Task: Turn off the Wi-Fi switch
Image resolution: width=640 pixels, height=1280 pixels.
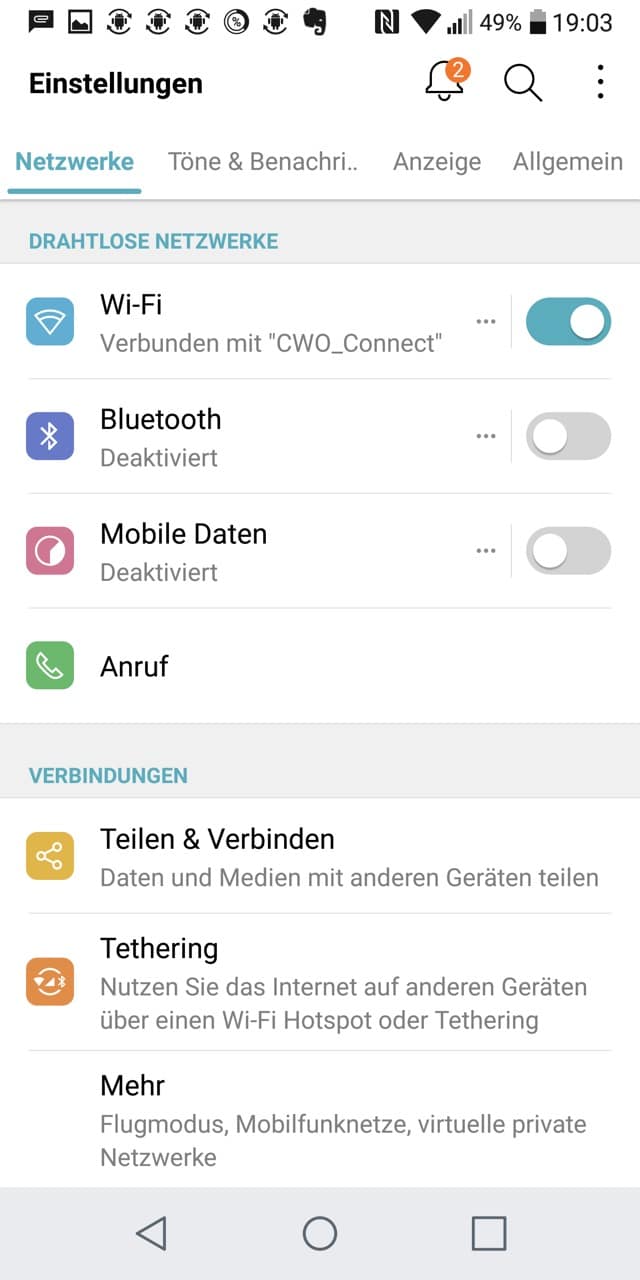Action: tap(568, 322)
